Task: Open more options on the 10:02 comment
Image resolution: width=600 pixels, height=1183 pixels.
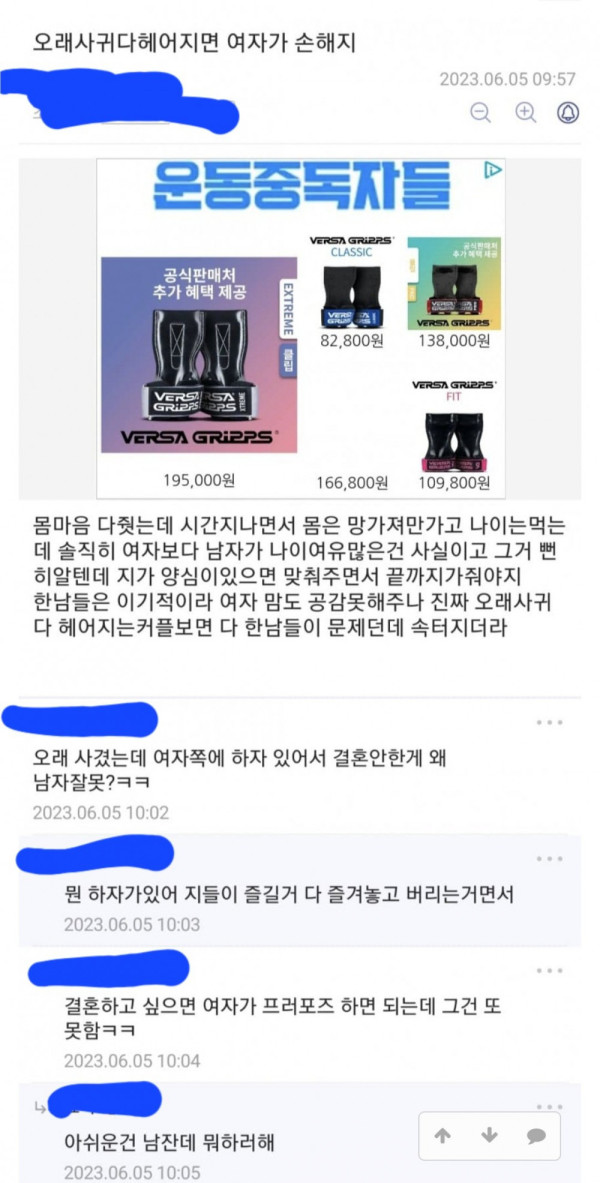Action: point(549,722)
